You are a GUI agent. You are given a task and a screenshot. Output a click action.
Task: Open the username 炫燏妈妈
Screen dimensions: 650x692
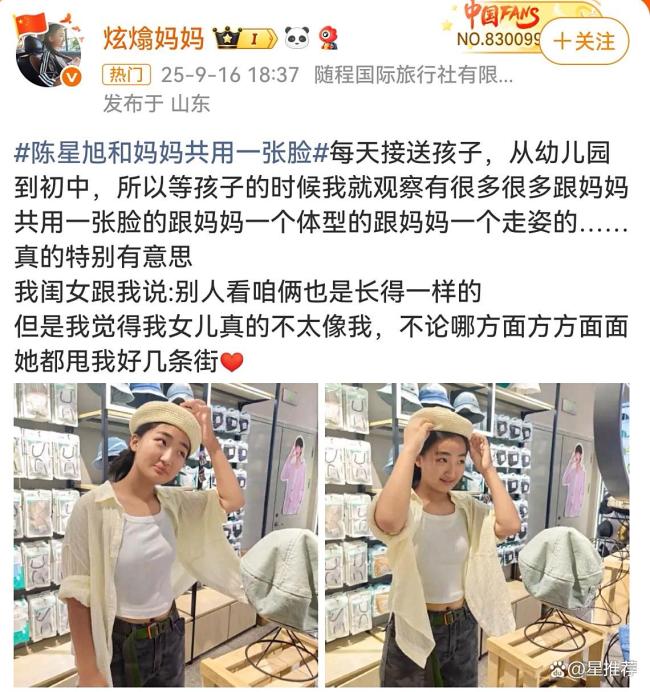(153, 39)
